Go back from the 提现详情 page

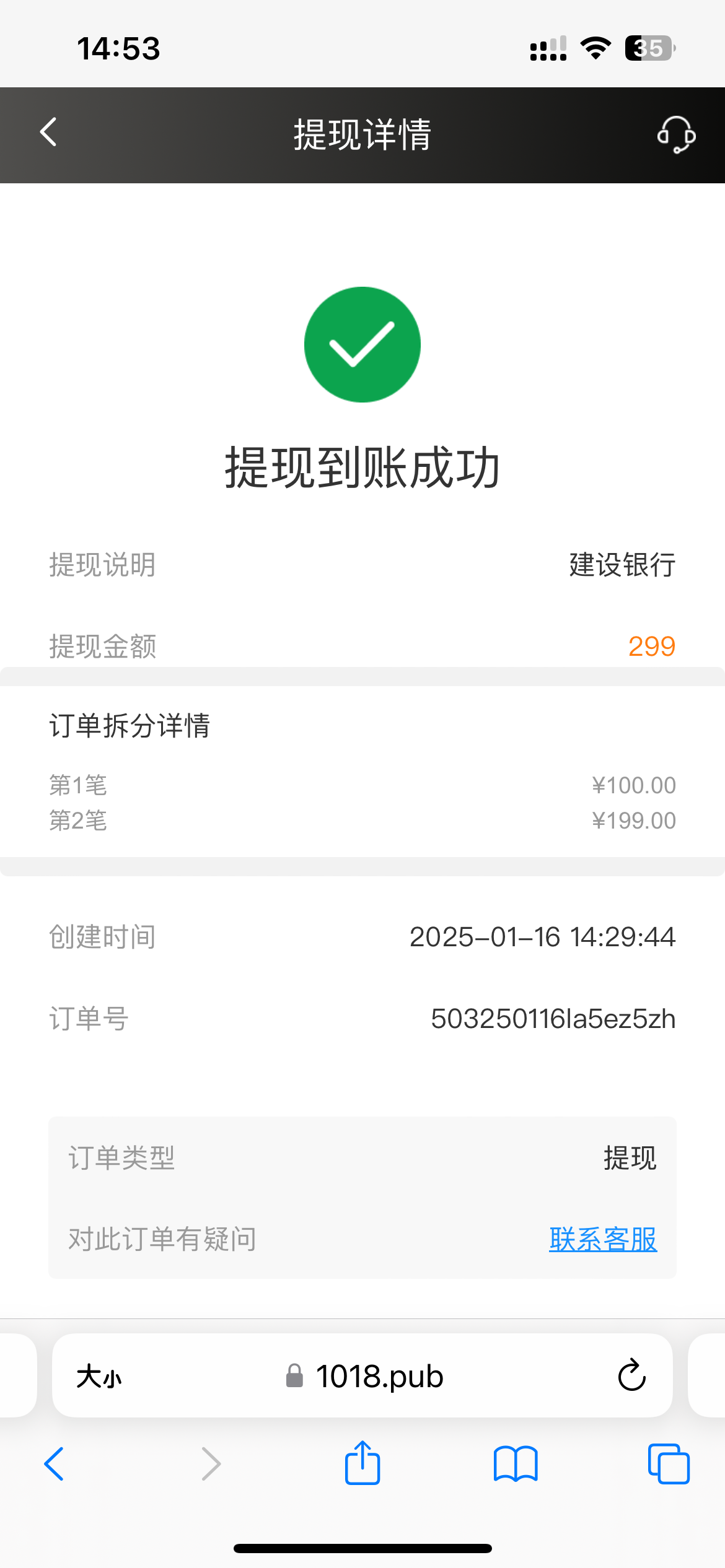pyautogui.click(x=48, y=133)
